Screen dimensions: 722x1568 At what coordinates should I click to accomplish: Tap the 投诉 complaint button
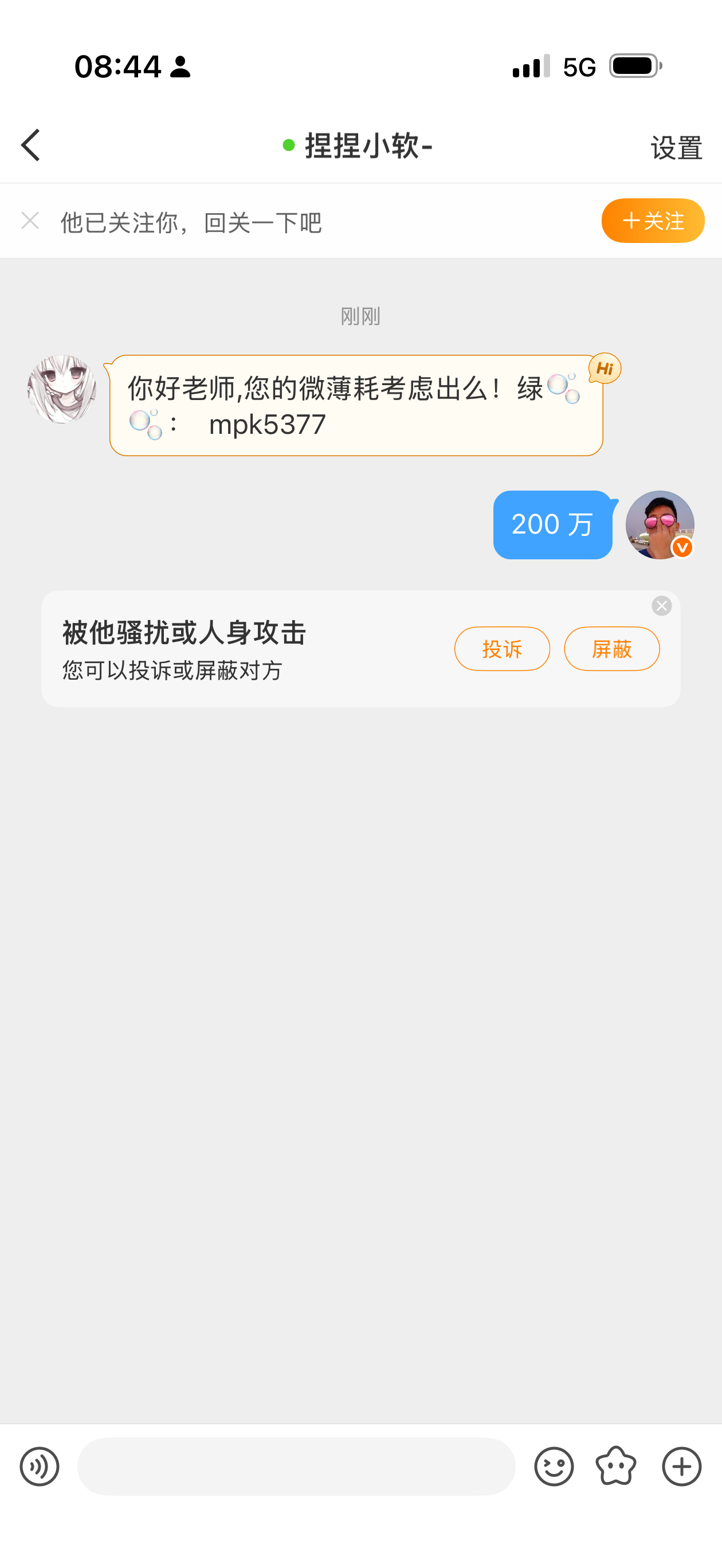tap(501, 649)
